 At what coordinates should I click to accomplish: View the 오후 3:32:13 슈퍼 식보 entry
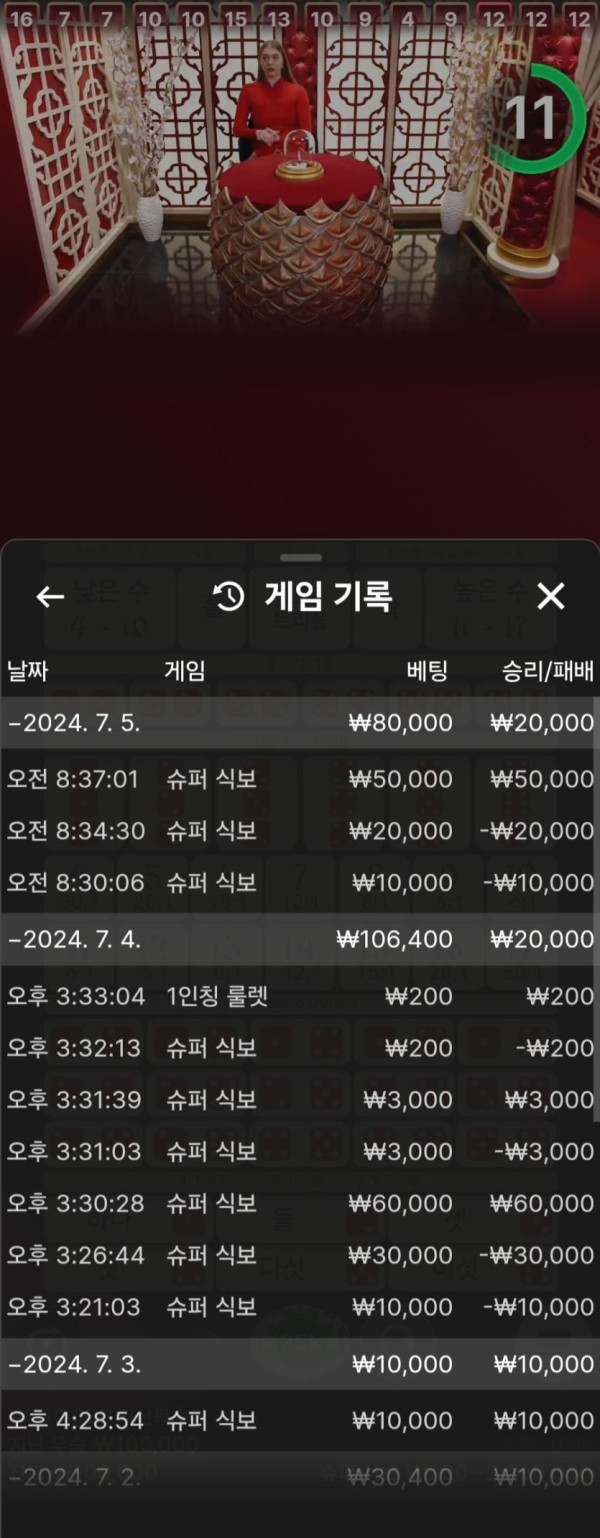tap(300, 1048)
